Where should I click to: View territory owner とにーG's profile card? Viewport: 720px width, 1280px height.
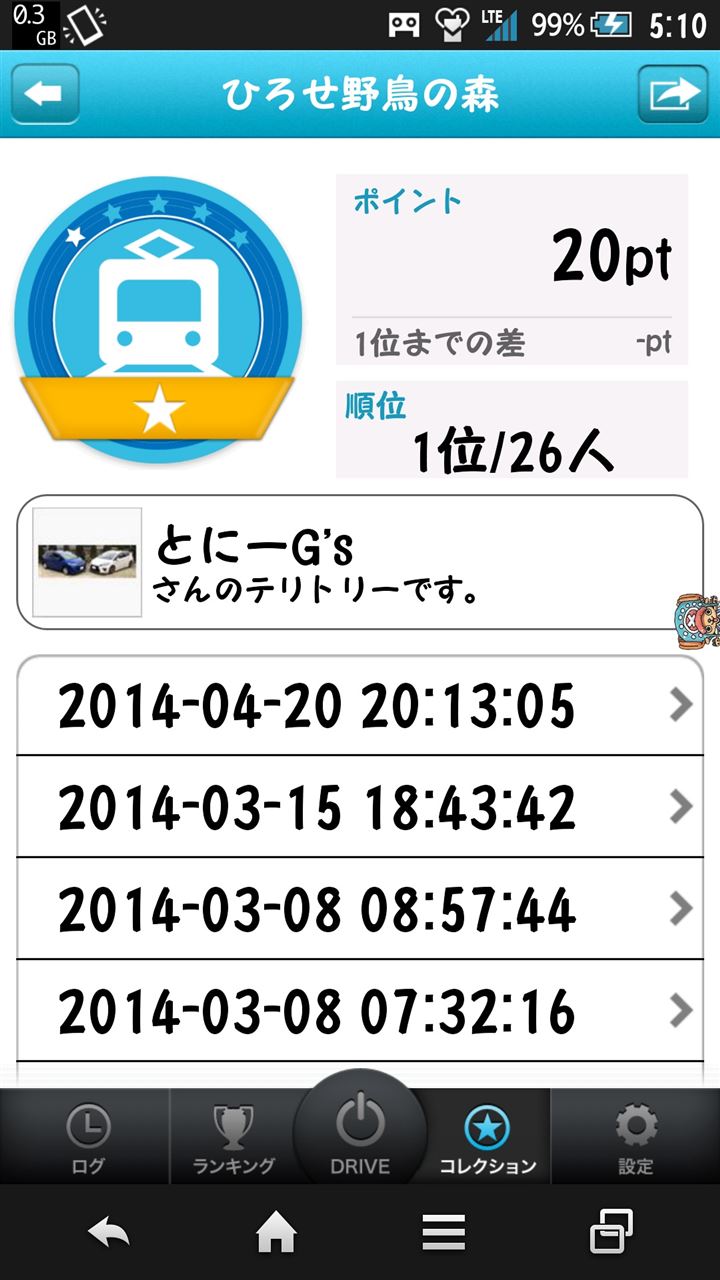coord(360,562)
